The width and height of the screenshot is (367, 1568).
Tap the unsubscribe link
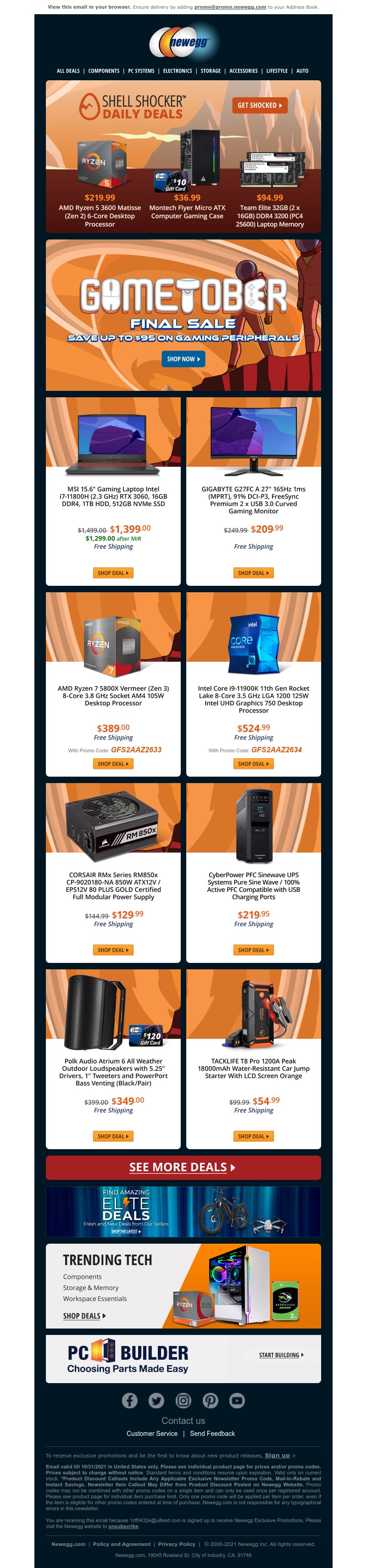[123, 1526]
